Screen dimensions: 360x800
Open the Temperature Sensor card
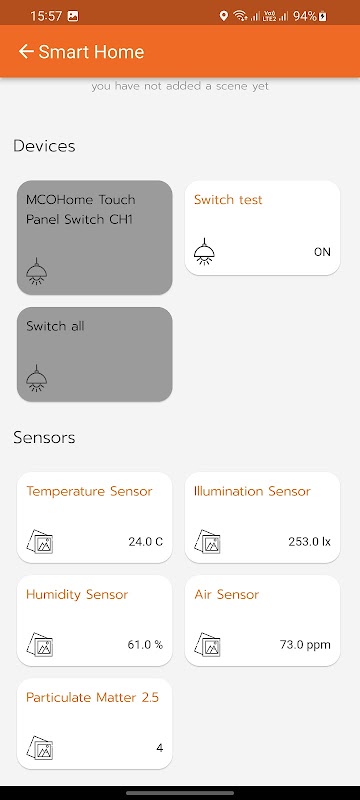tap(95, 517)
